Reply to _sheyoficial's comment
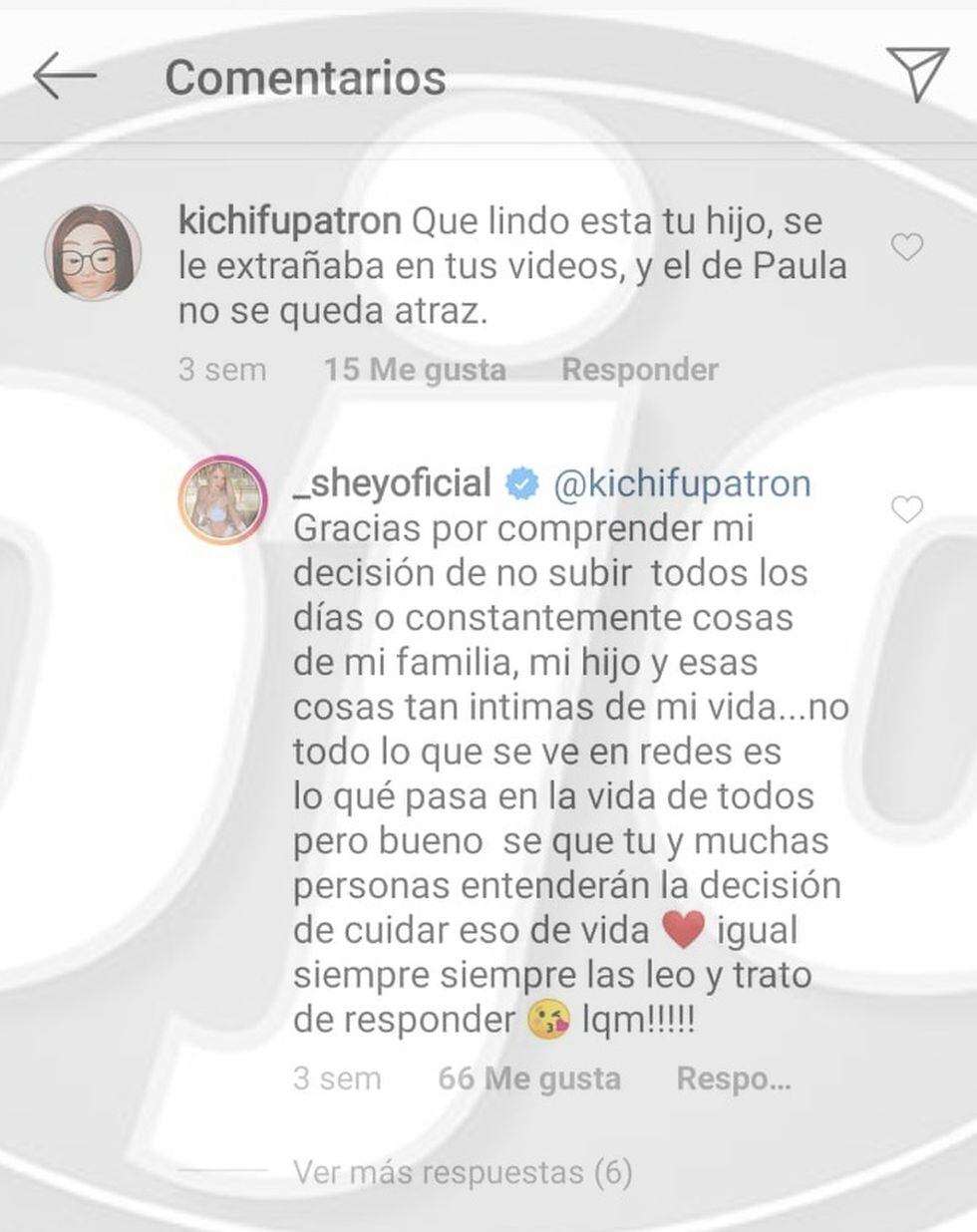This screenshot has height=1232, width=977. point(734,1078)
